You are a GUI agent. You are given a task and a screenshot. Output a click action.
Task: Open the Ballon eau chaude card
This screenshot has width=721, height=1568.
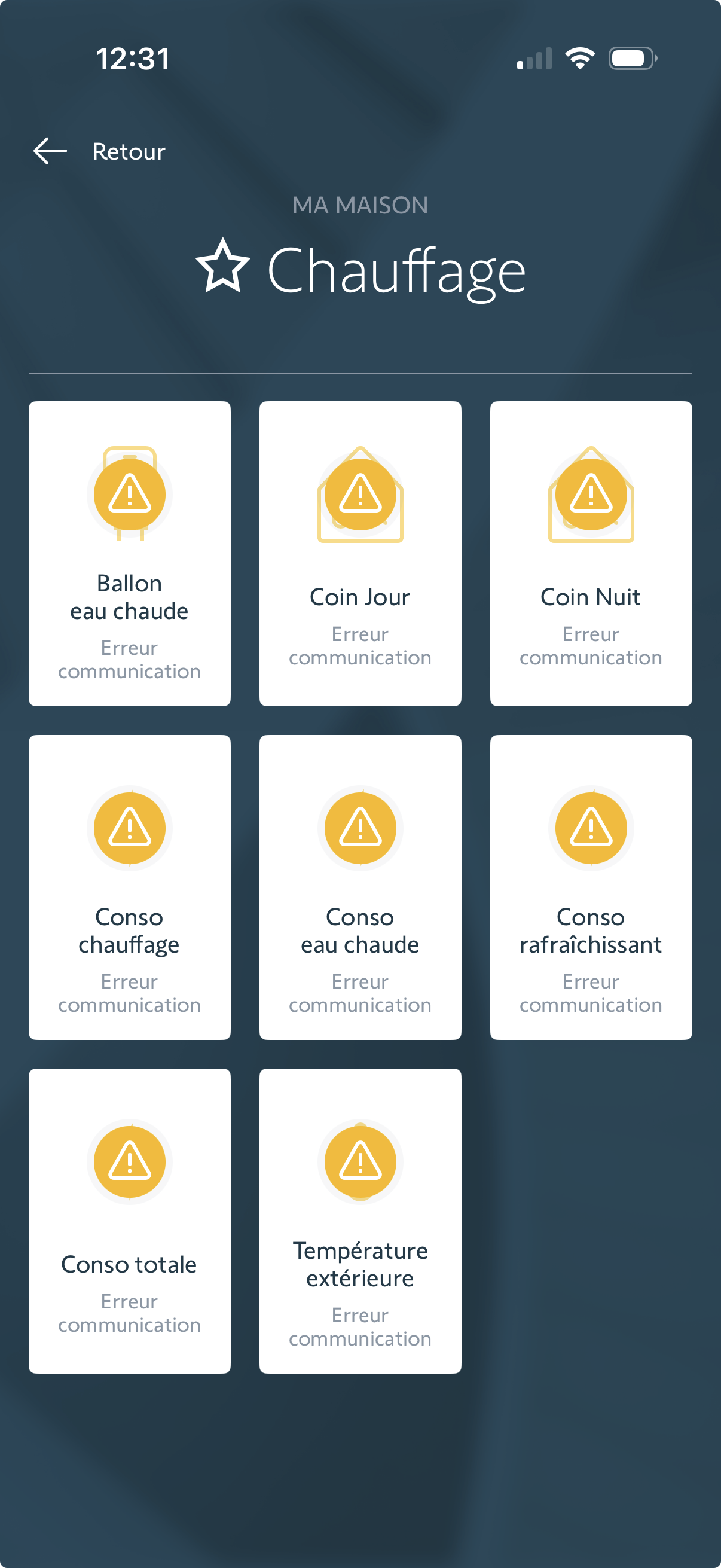[130, 553]
